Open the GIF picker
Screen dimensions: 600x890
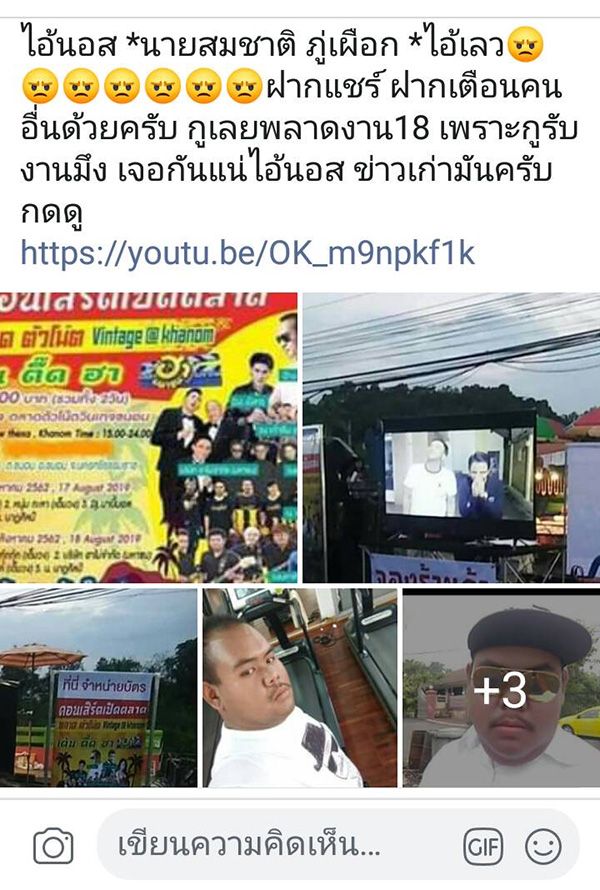[483, 846]
